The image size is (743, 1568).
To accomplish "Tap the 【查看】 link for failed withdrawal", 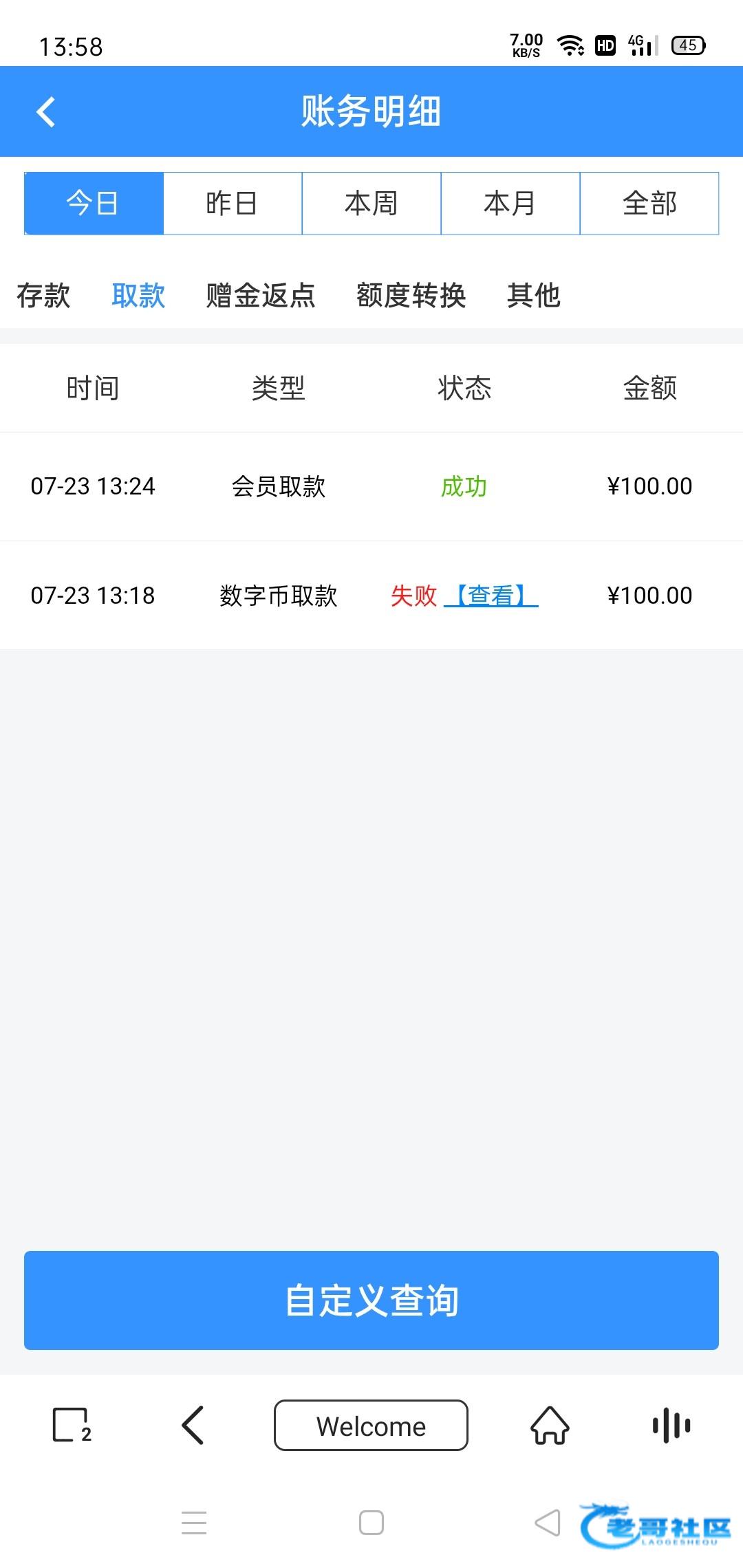I will pos(491,596).
